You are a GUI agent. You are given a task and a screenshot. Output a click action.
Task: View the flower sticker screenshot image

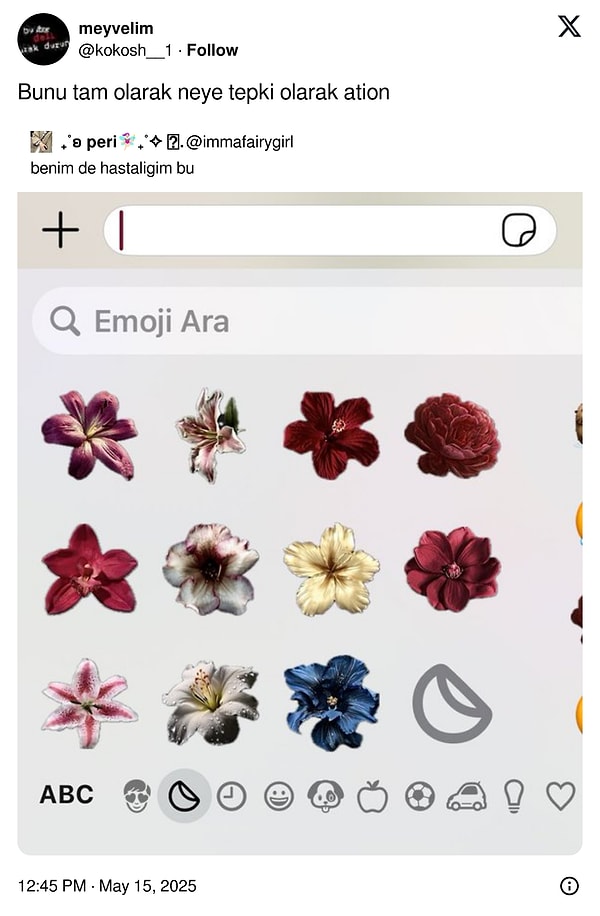click(x=300, y=520)
